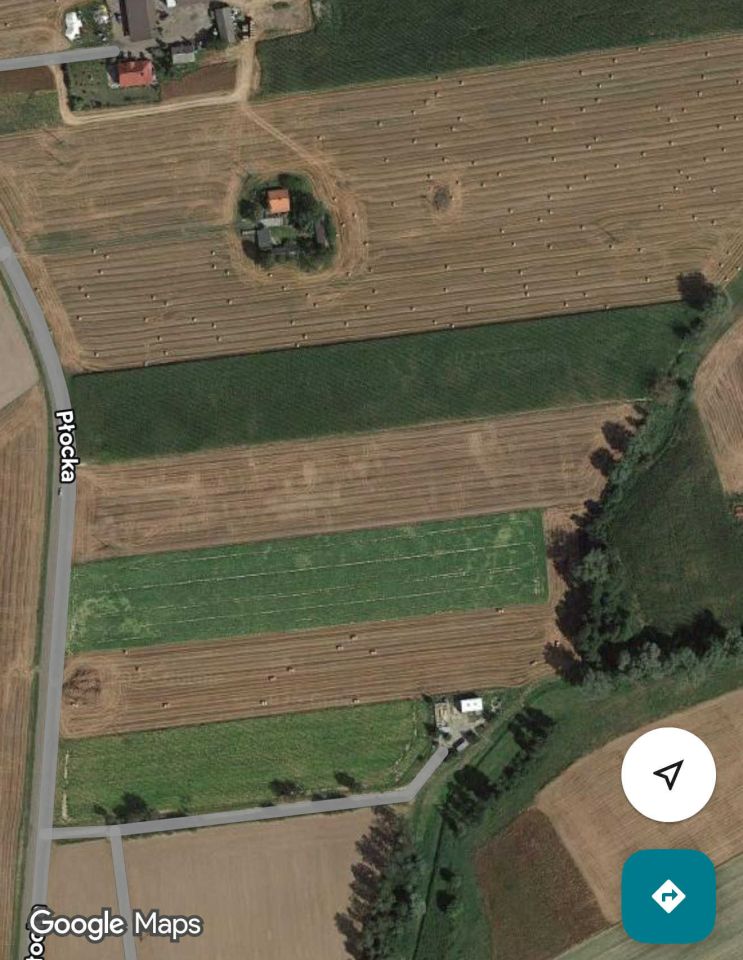This screenshot has height=960, width=743.
Task: Open directions with the teal arrow button
Action: click(x=668, y=896)
